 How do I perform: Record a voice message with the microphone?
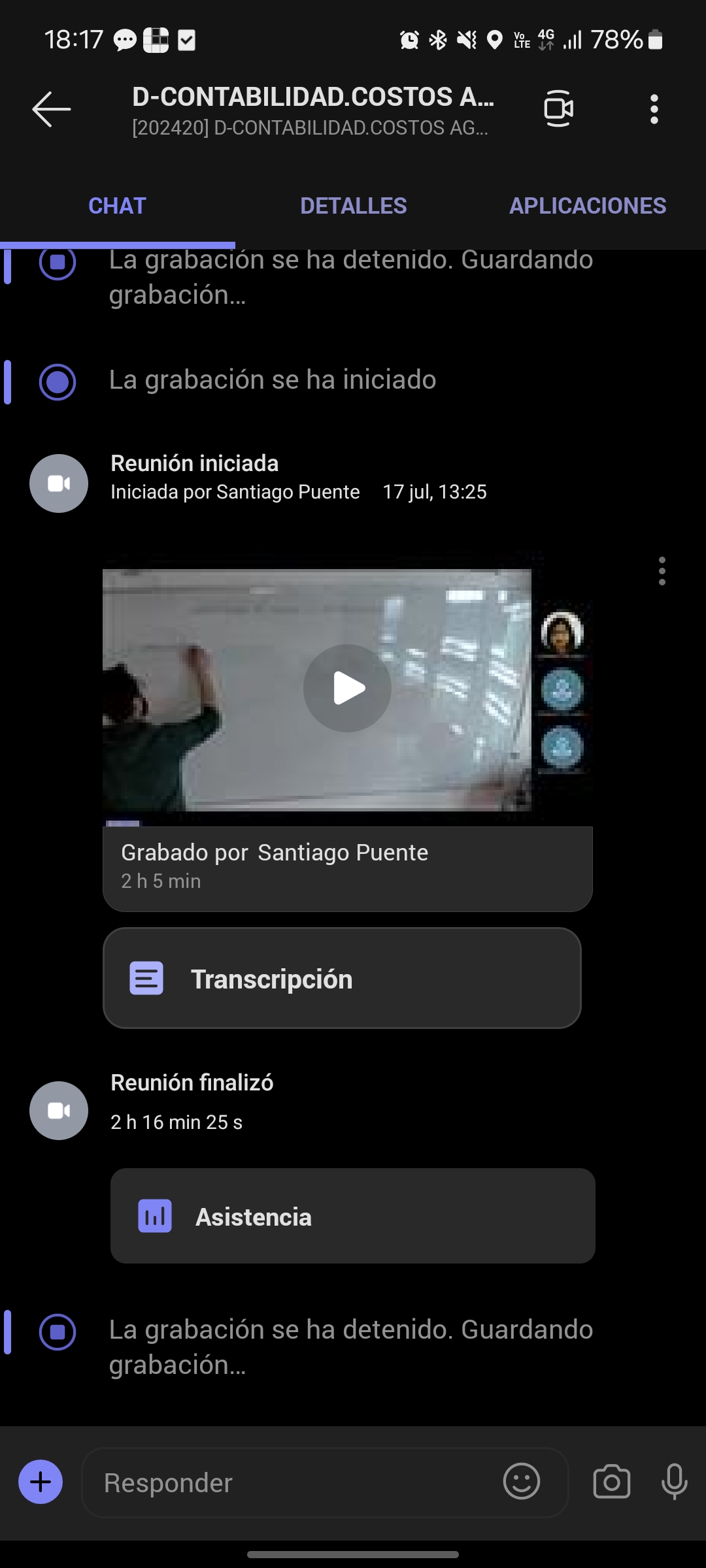point(674,1482)
